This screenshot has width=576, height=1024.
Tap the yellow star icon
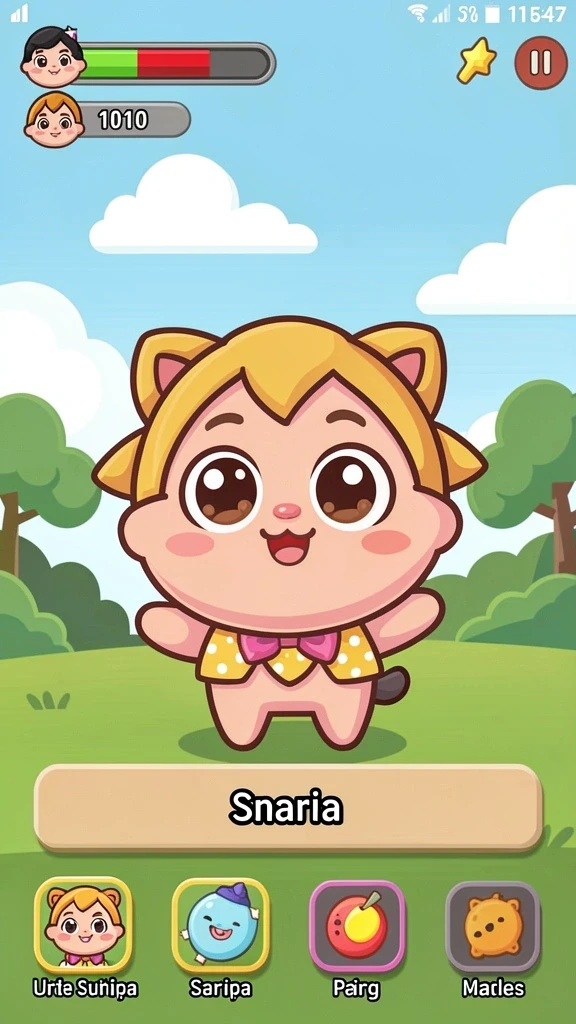[477, 61]
